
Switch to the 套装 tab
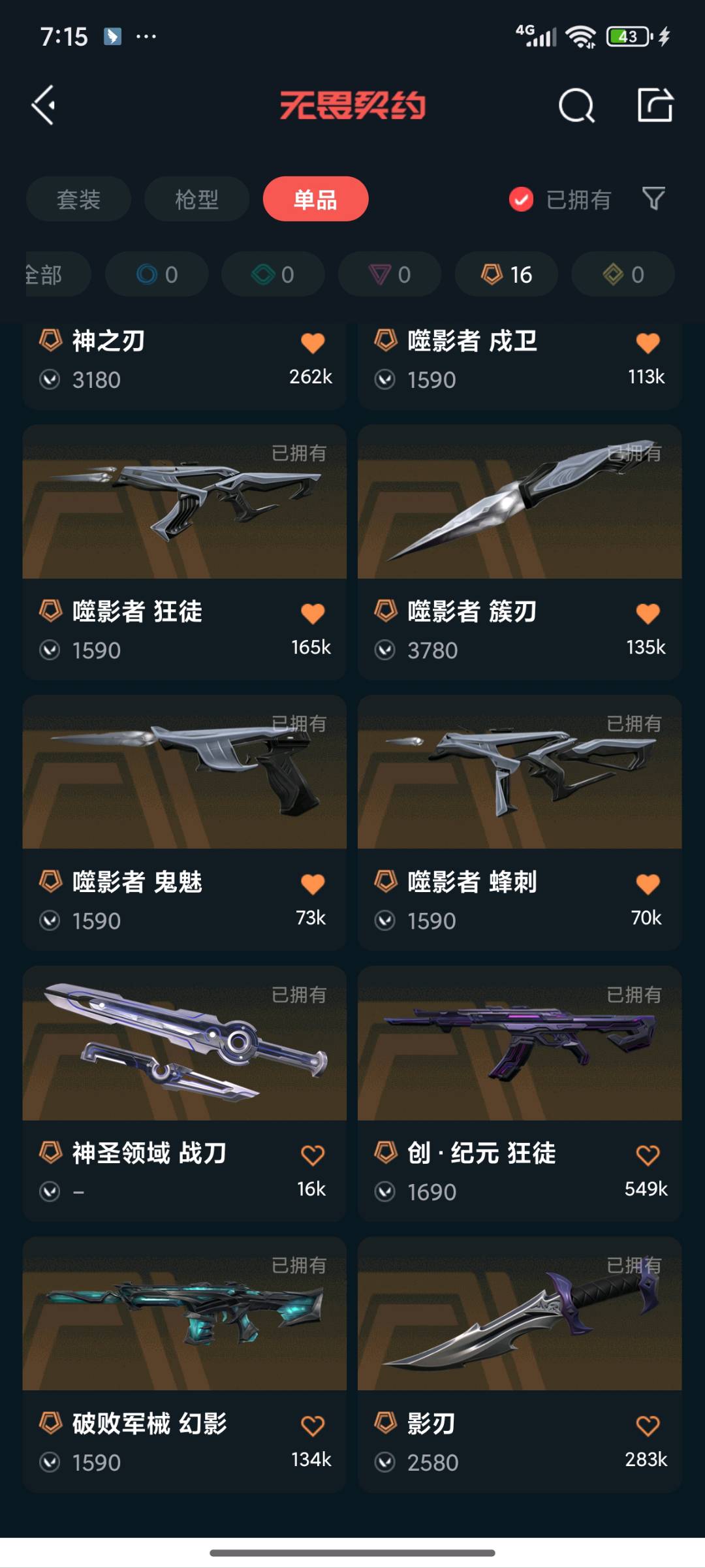tap(78, 199)
